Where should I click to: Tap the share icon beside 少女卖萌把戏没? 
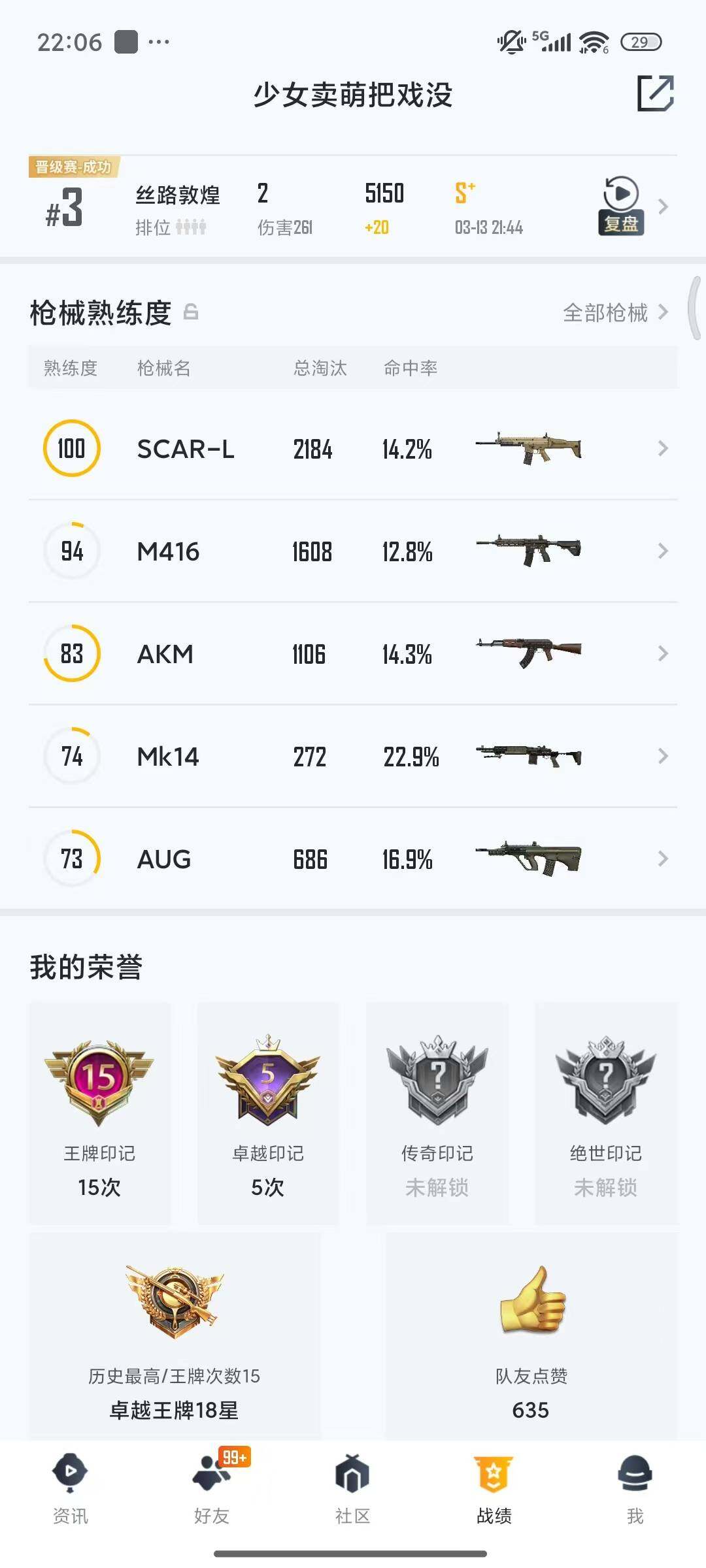pos(656,95)
